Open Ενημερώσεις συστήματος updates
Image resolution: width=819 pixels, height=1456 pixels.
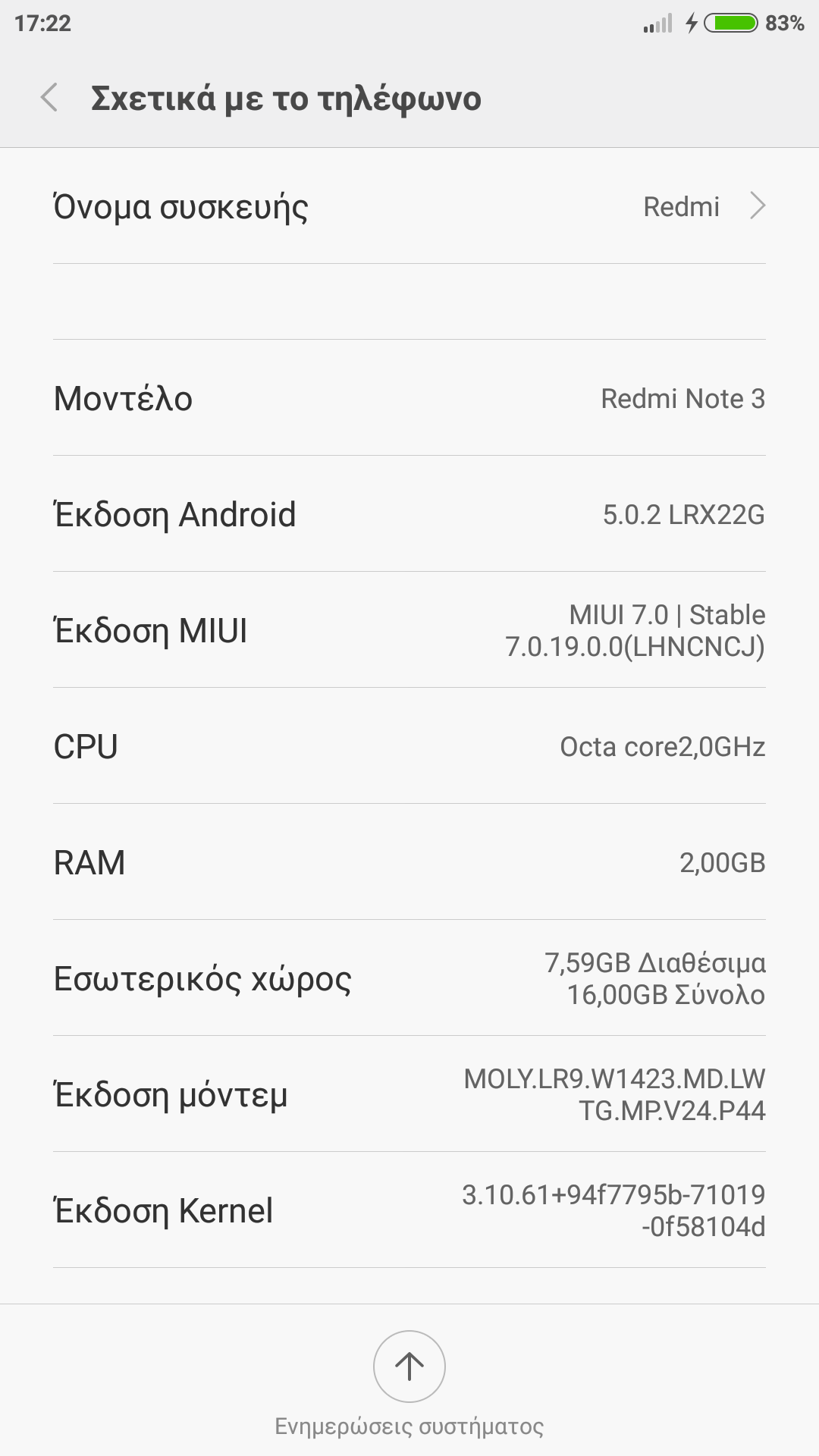(x=409, y=1367)
